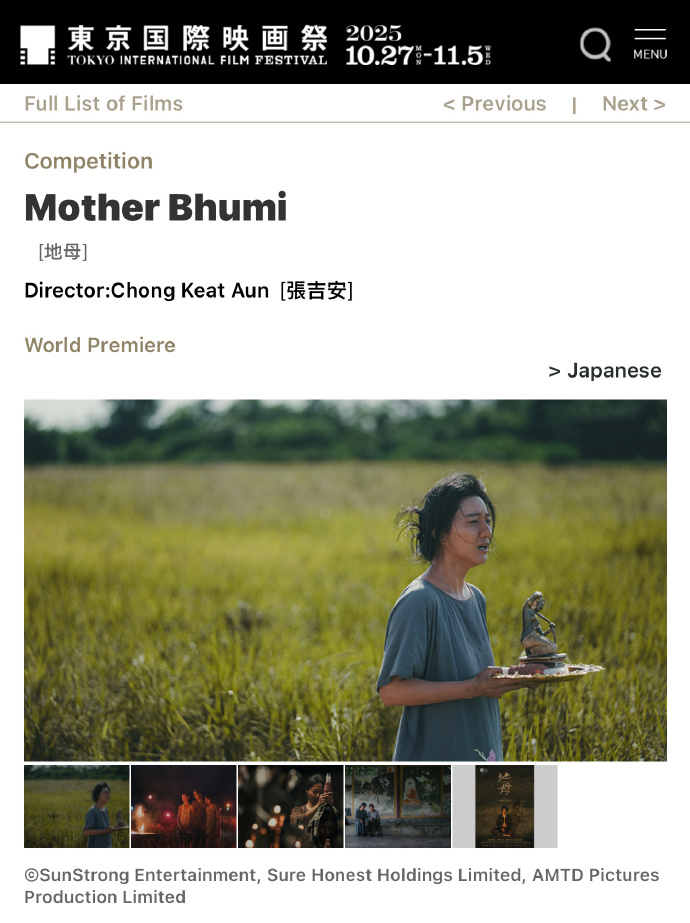Switch the page to Japanese
Viewport: 690px width, 923px height.
click(x=605, y=371)
